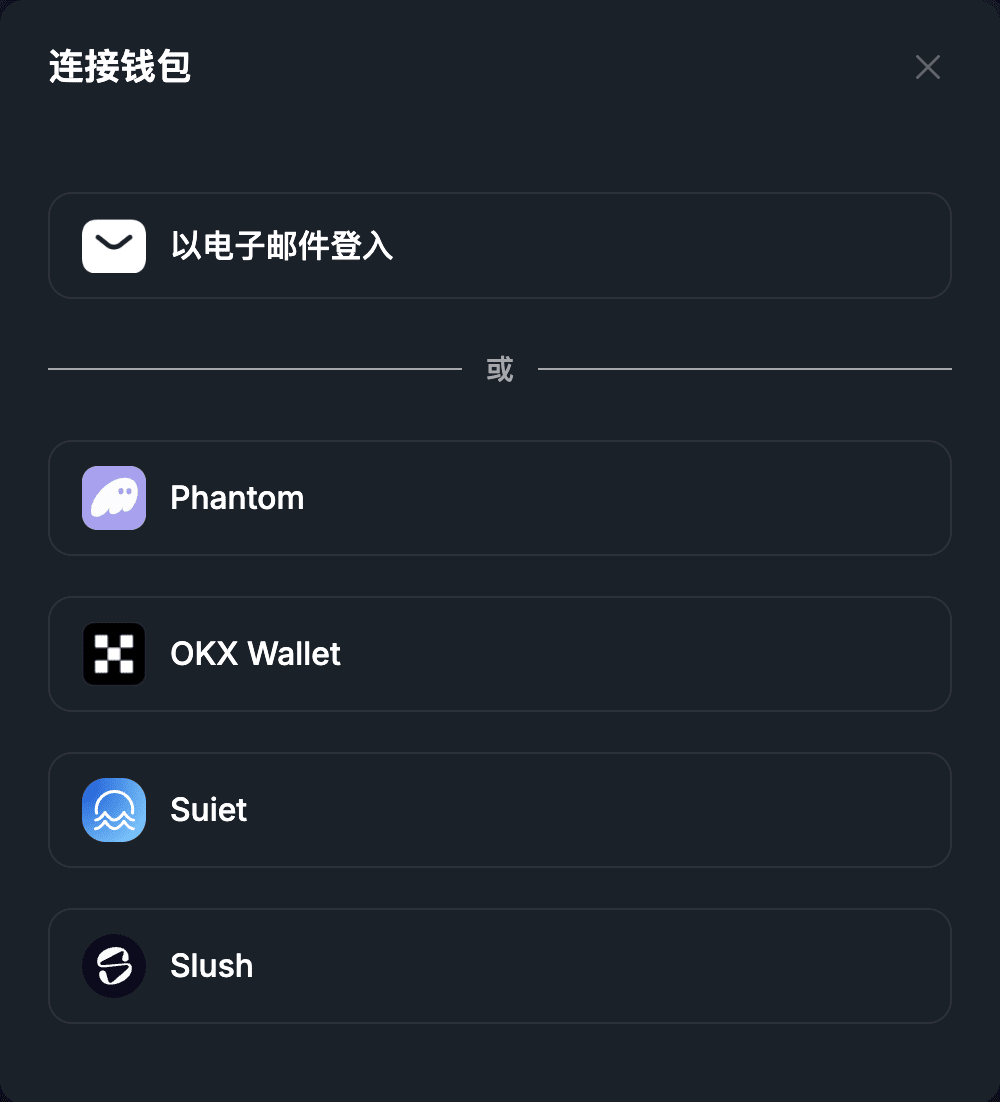Choose 以电子邮件登入 sign-in option
Viewport: 1000px width, 1102px height.
[x=499, y=246]
